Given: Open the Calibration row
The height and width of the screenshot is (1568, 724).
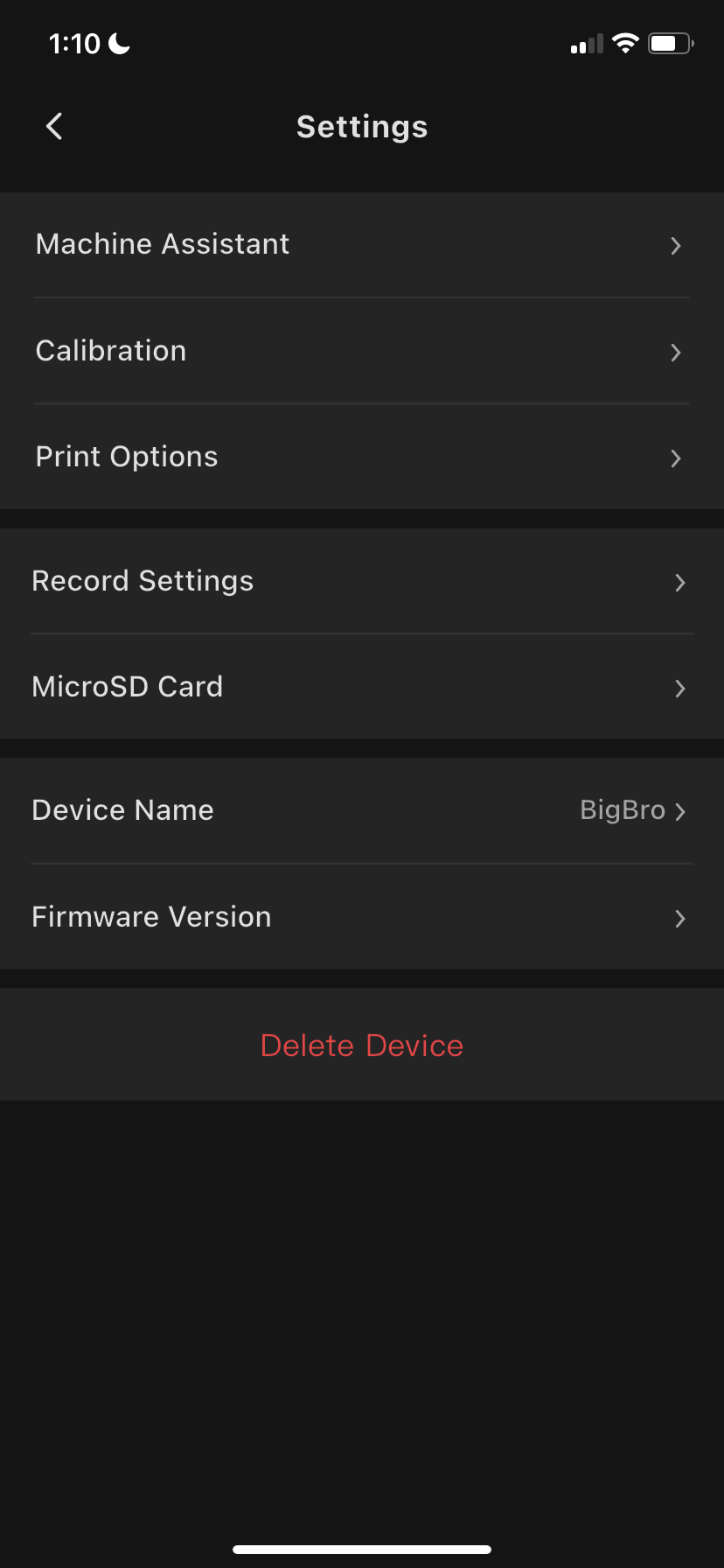Looking at the screenshot, I should pyautogui.click(x=362, y=351).
